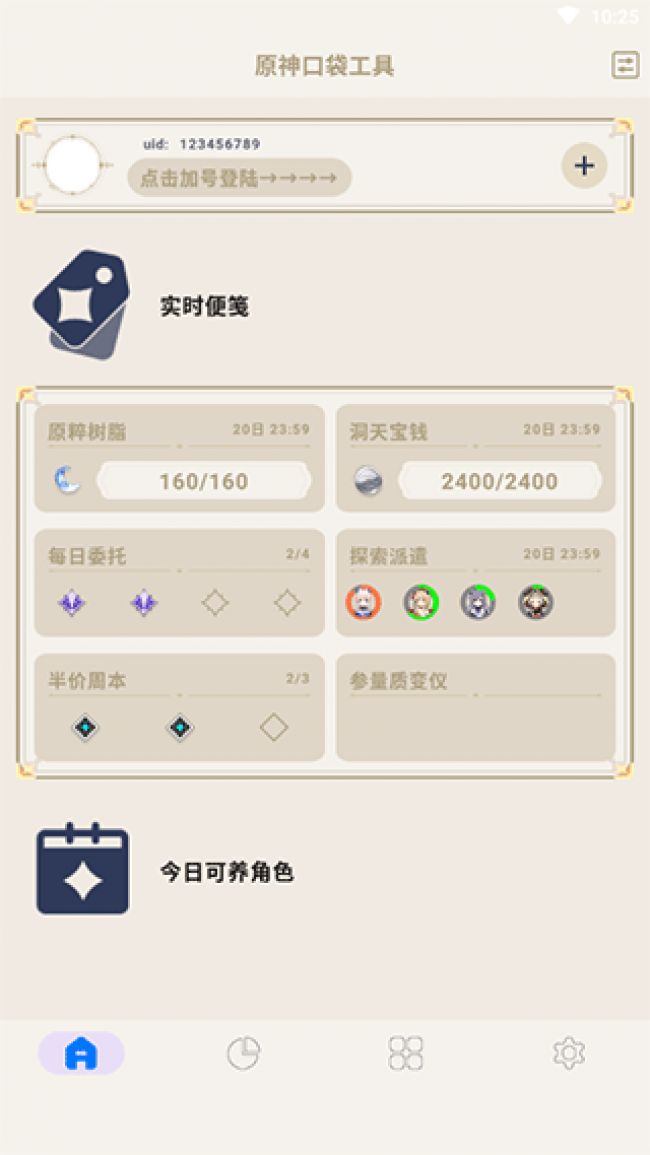Screen dimensions: 650x1155
Task: Open the settings sliders icon in the header
Action: 625,66
